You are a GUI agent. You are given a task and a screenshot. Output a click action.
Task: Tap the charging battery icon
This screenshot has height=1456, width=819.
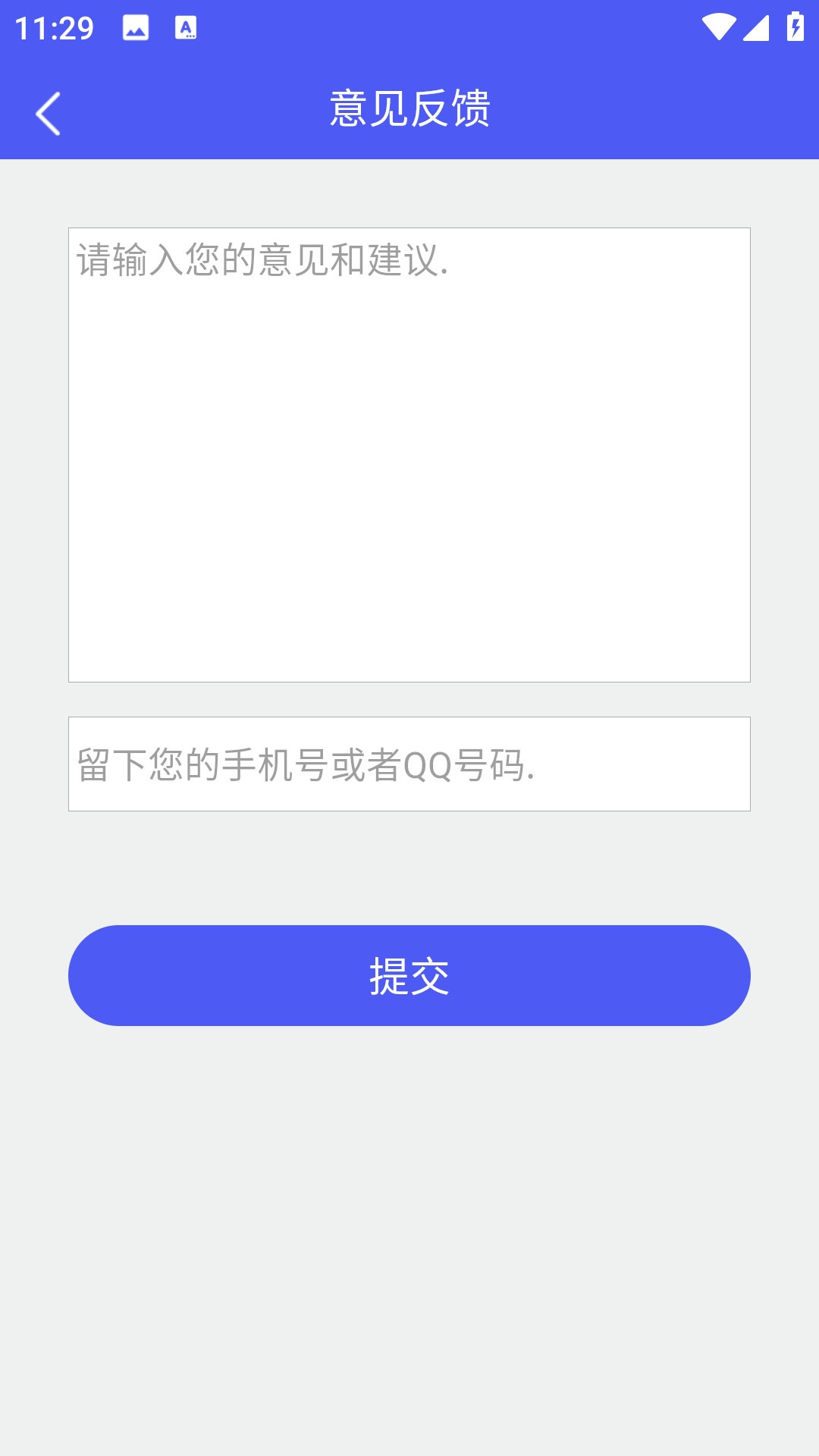point(794,25)
